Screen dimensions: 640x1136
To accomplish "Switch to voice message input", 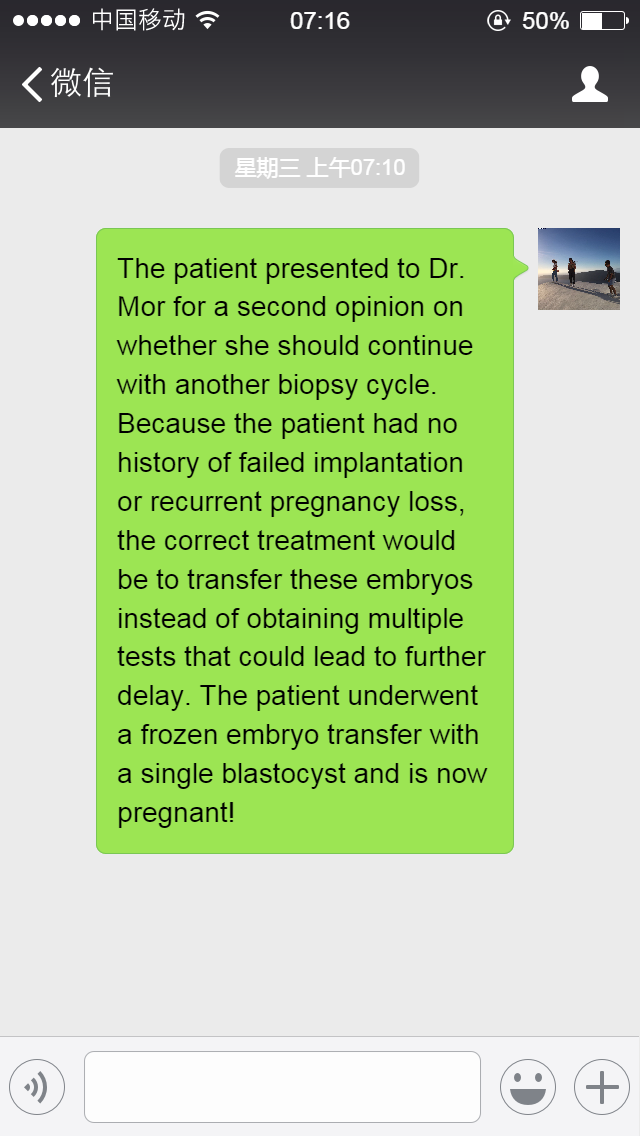I will (x=37, y=1087).
